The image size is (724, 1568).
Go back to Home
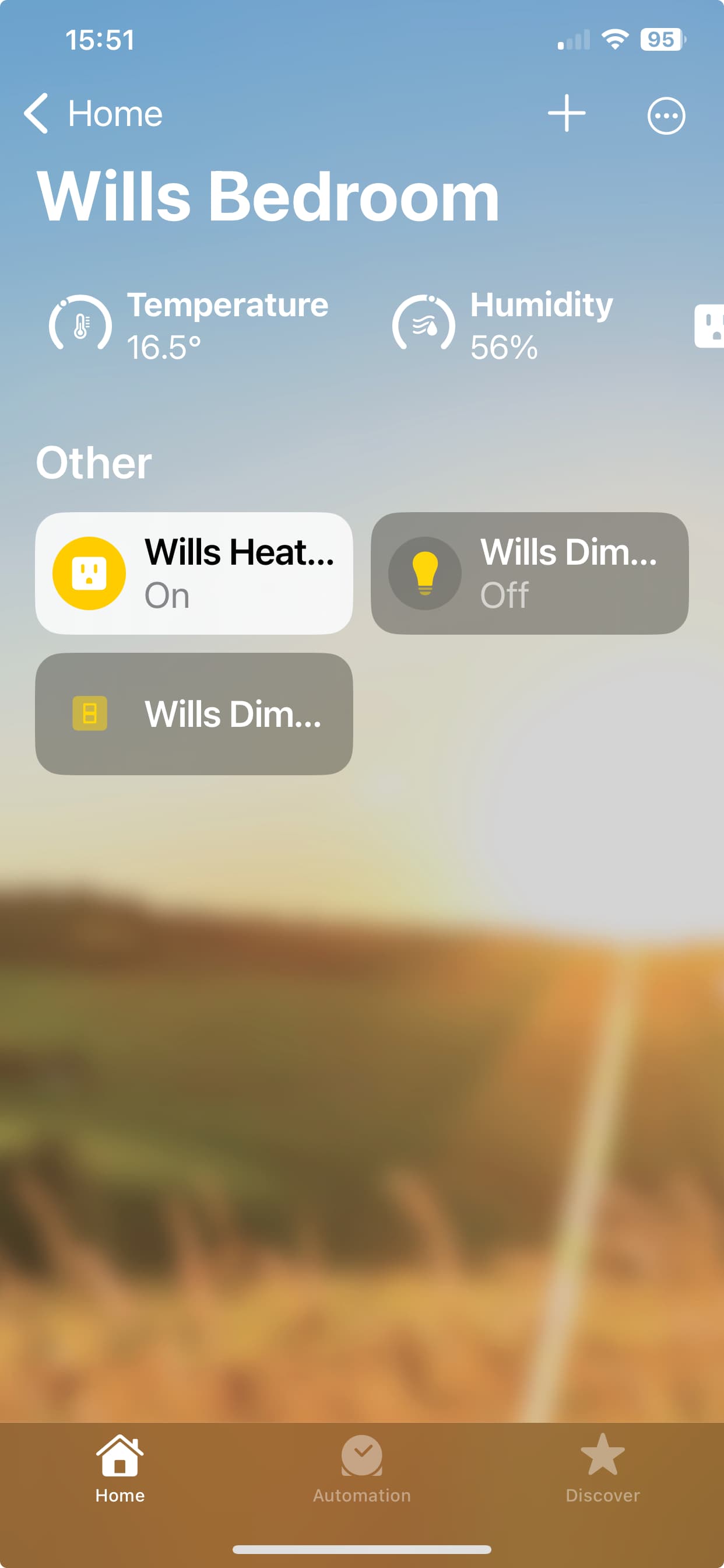coord(93,114)
